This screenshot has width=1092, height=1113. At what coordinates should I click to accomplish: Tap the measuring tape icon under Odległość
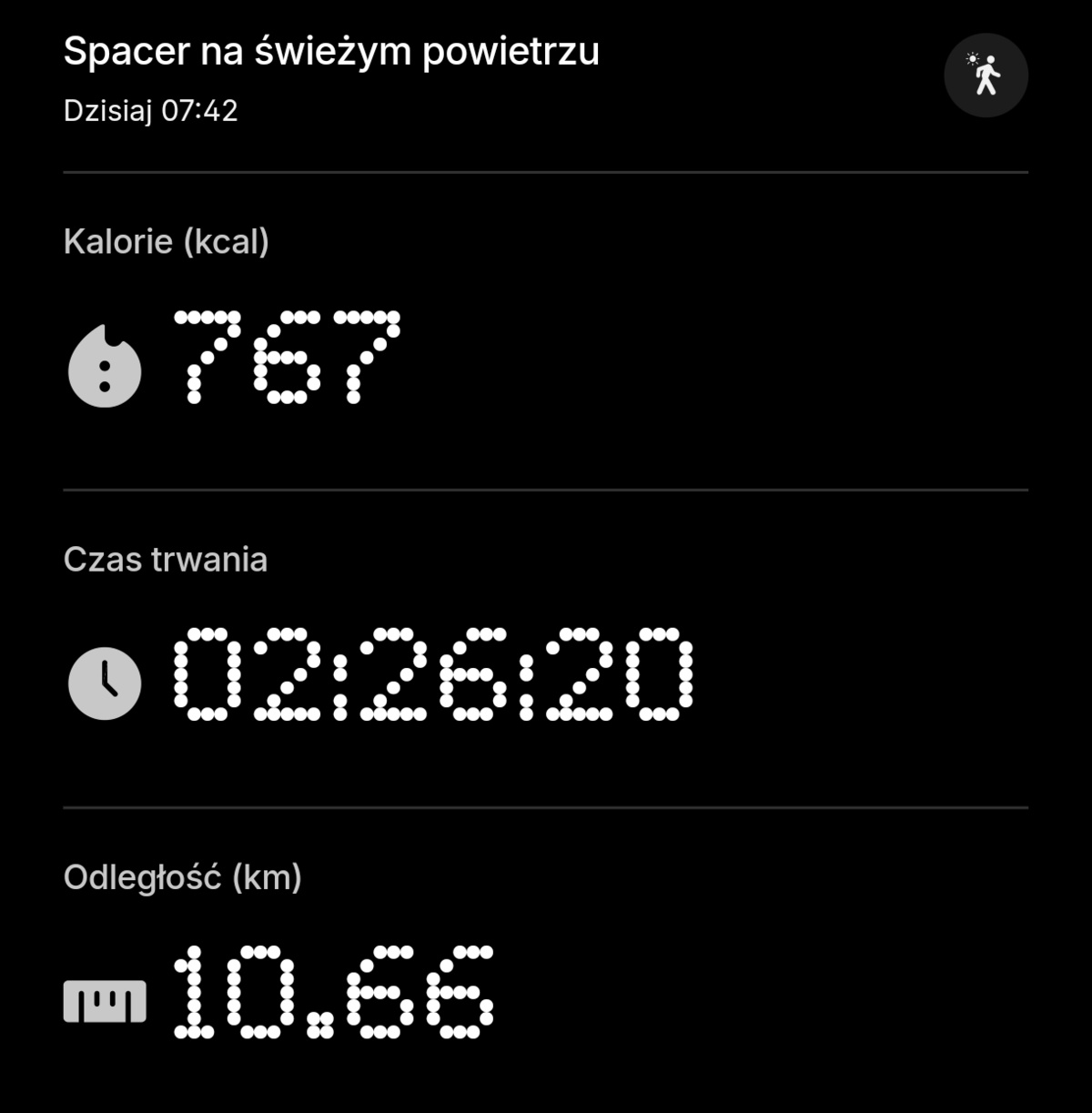(x=106, y=1001)
